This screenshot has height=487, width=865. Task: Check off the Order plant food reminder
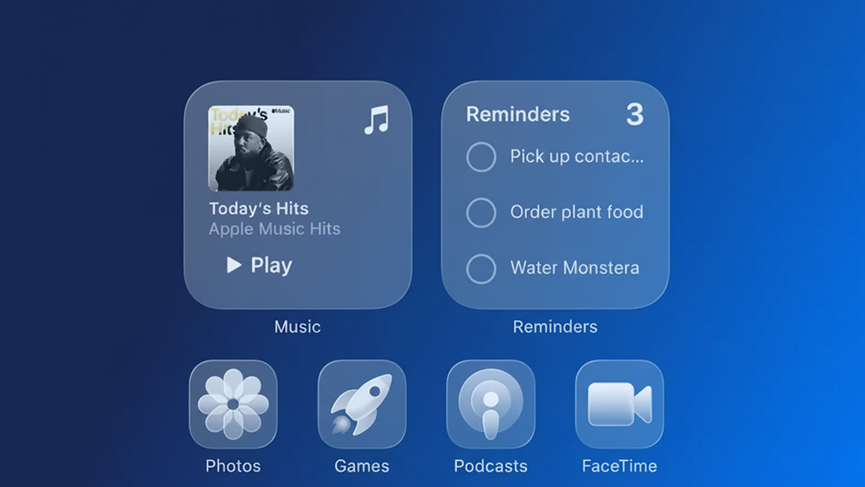point(481,212)
